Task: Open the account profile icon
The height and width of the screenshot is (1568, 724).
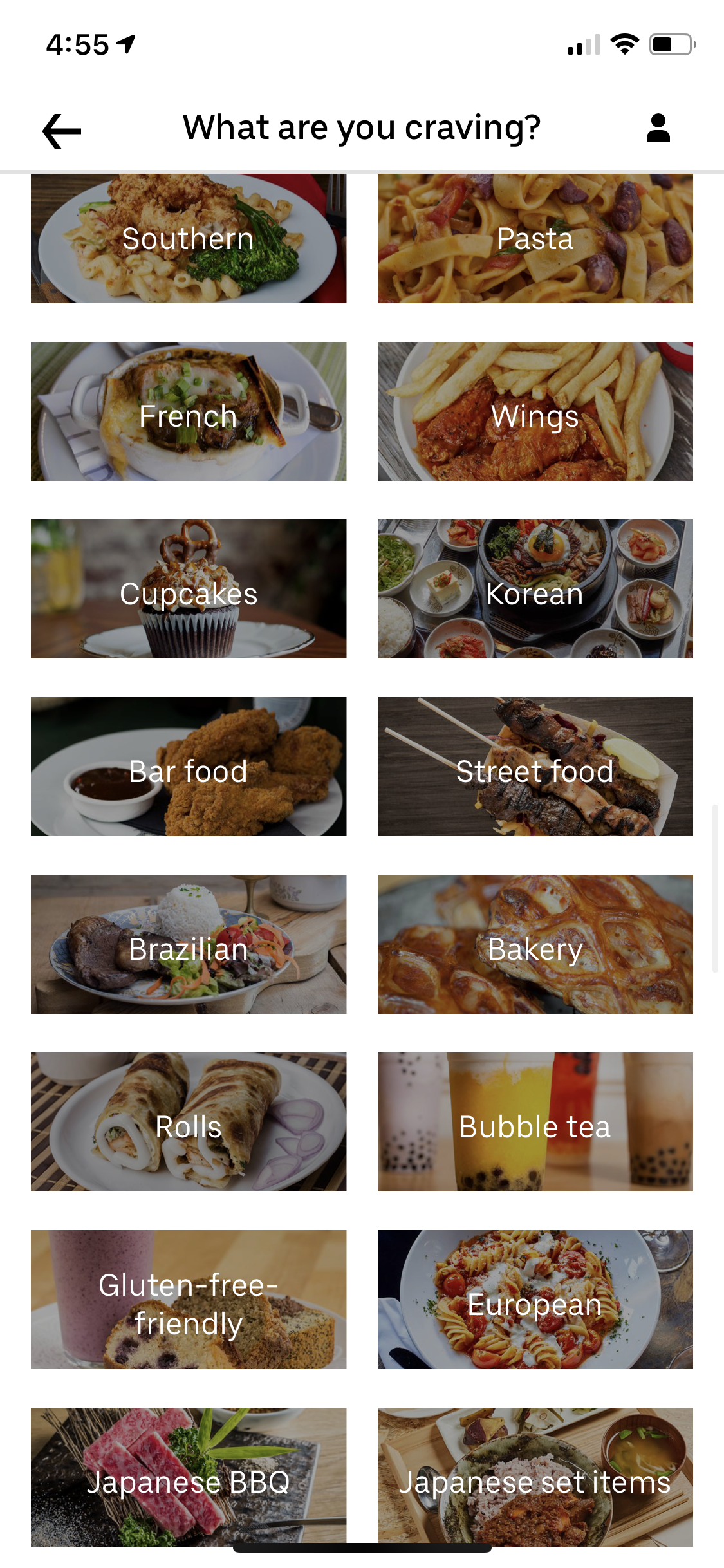Action: click(658, 128)
